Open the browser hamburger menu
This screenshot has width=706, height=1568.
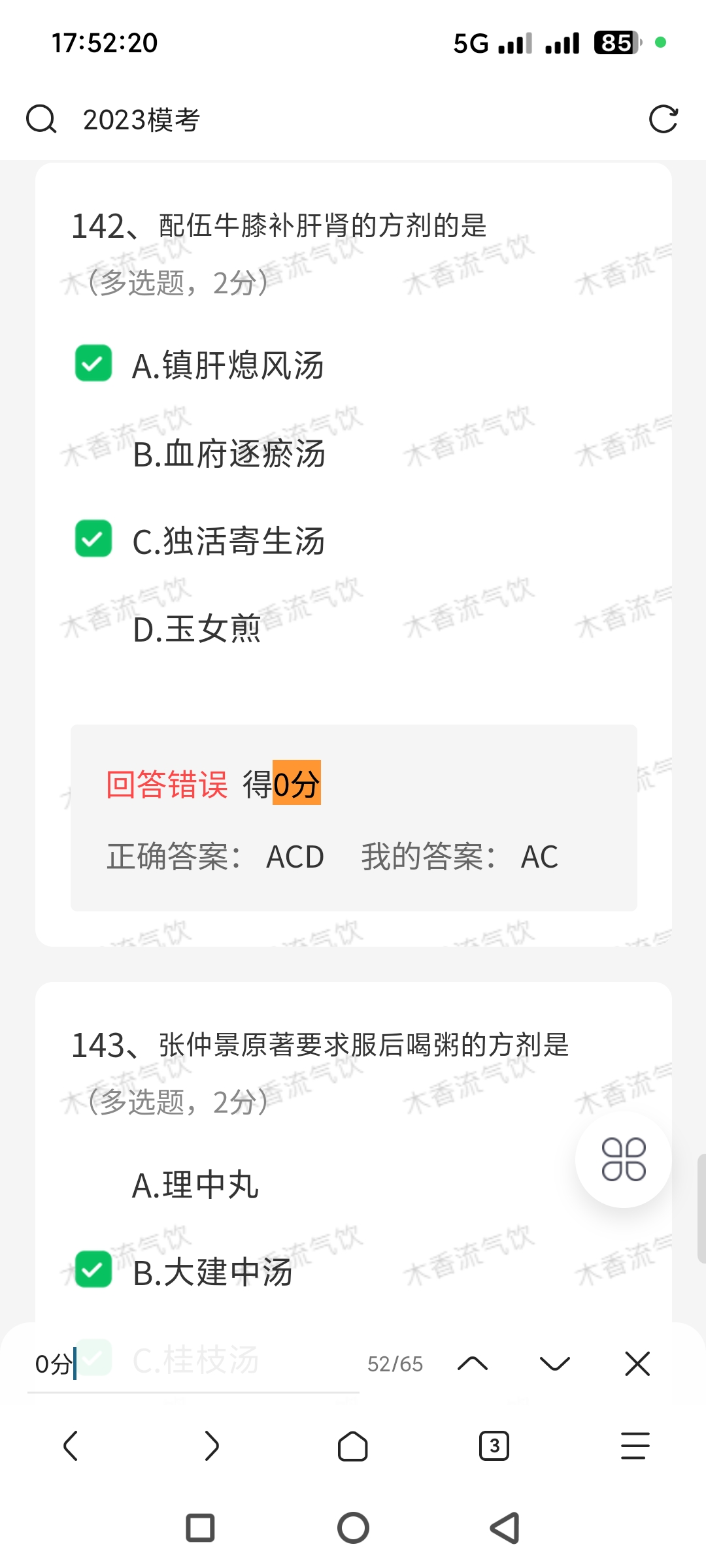(x=635, y=1445)
